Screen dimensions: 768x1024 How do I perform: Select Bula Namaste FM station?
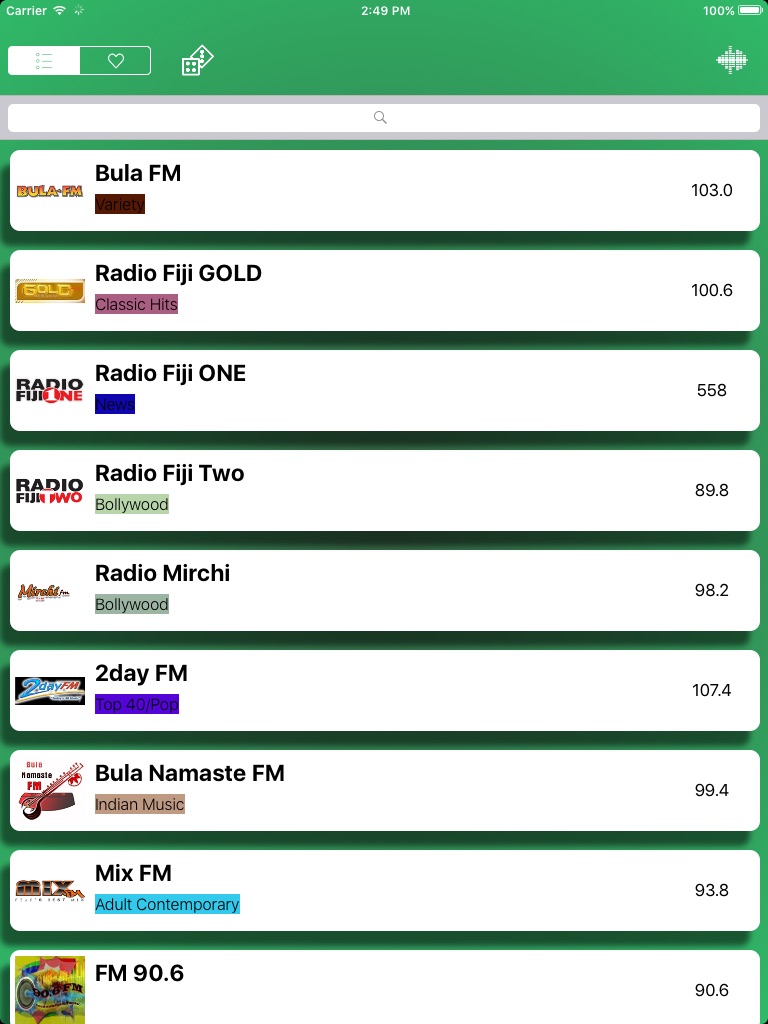pos(385,790)
